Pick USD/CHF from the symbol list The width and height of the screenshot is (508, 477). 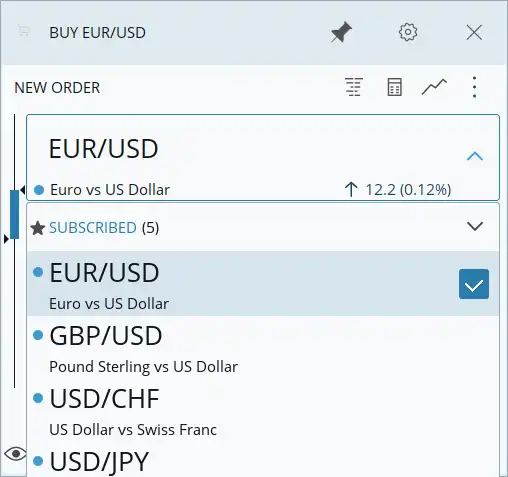(263, 410)
